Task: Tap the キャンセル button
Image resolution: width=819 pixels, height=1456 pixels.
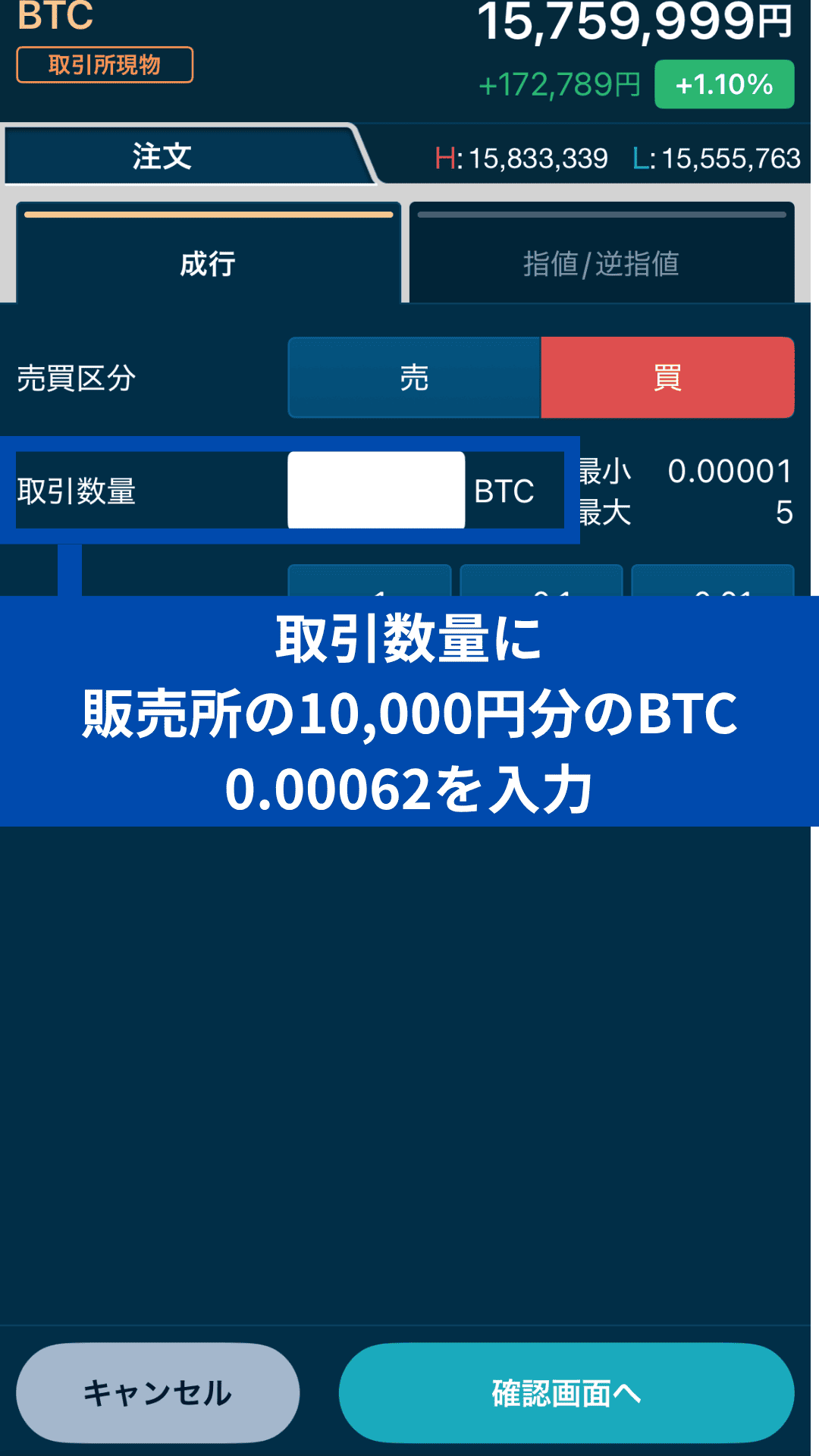Action: coord(158,1392)
